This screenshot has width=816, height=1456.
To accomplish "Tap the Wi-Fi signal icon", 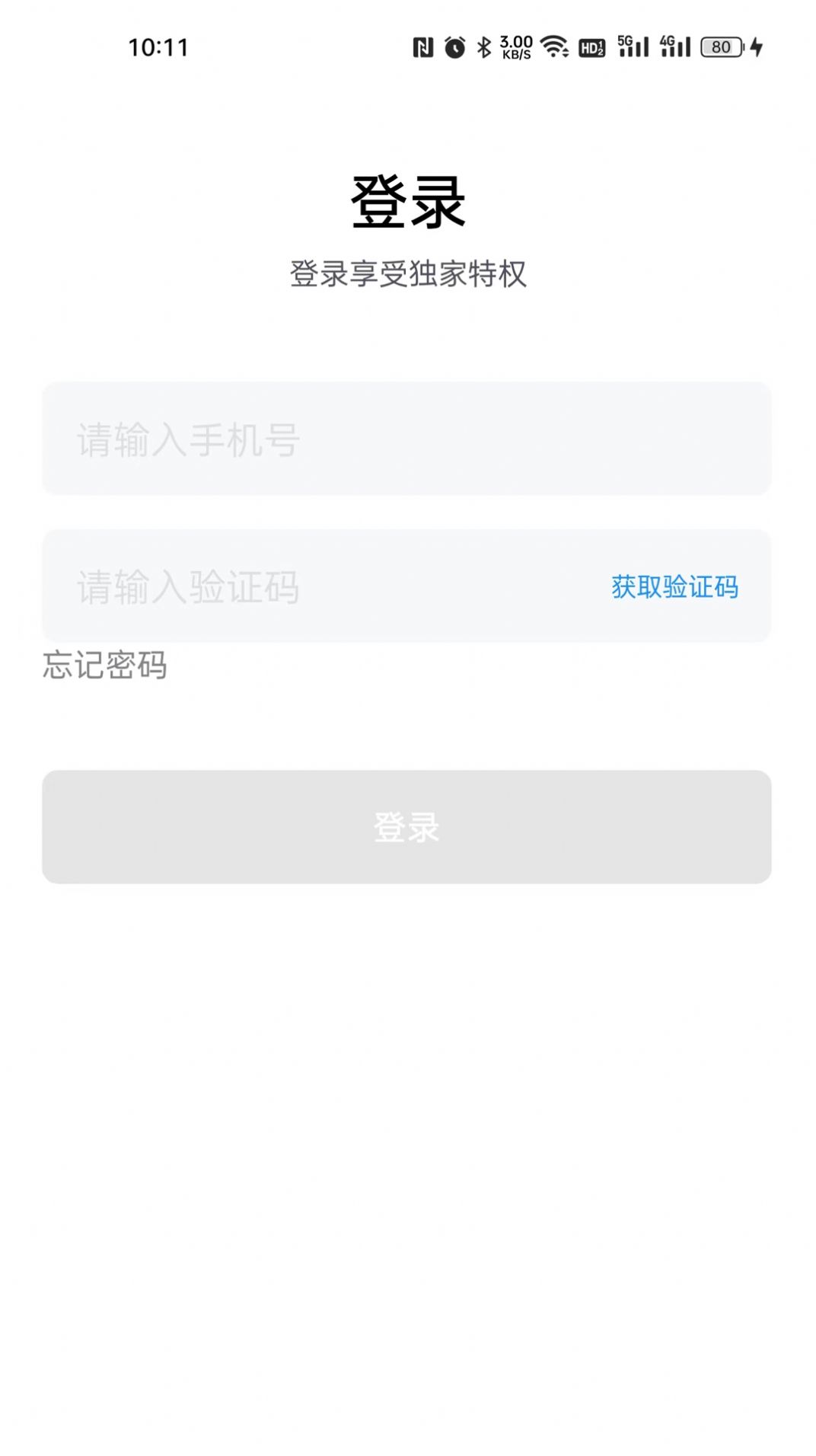I will 555,47.
